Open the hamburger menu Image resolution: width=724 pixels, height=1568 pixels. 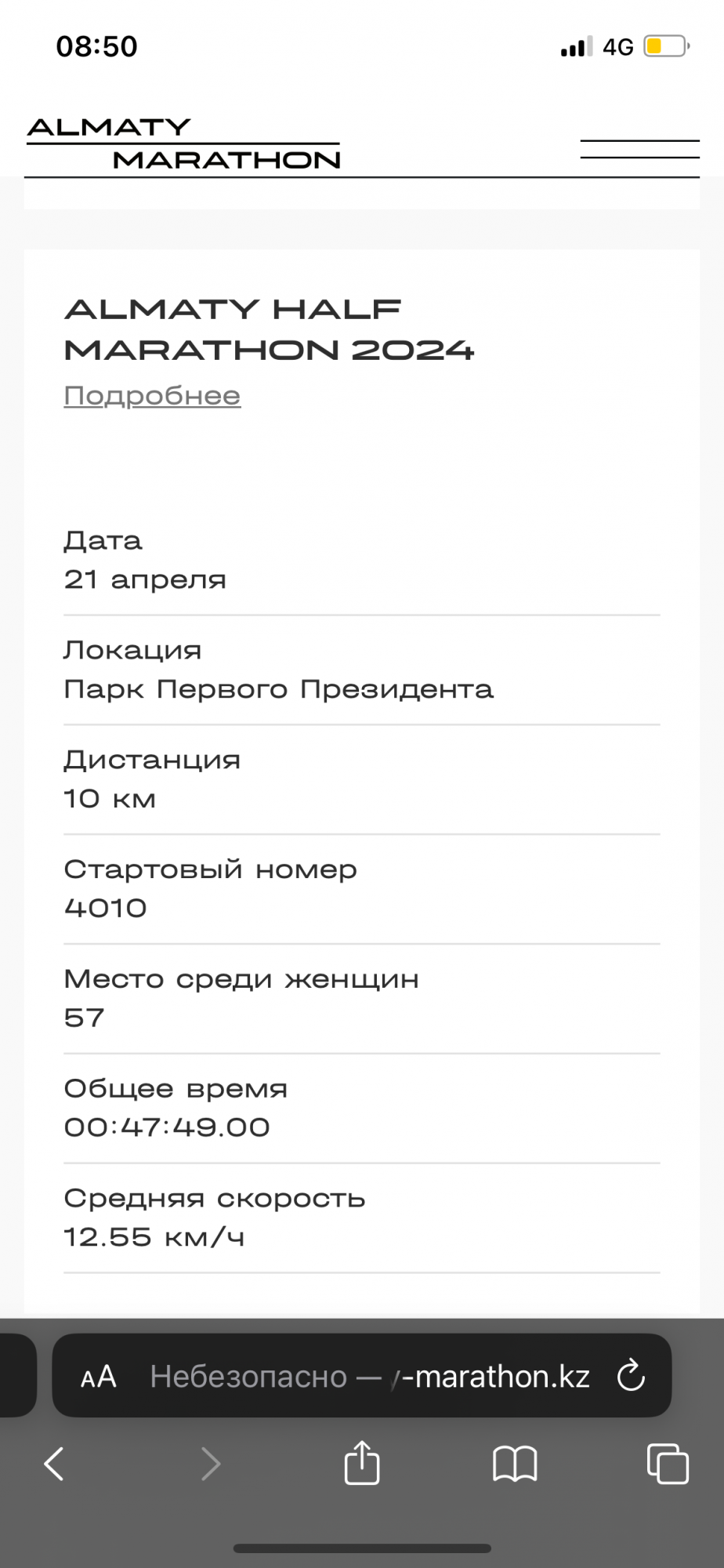click(x=639, y=149)
